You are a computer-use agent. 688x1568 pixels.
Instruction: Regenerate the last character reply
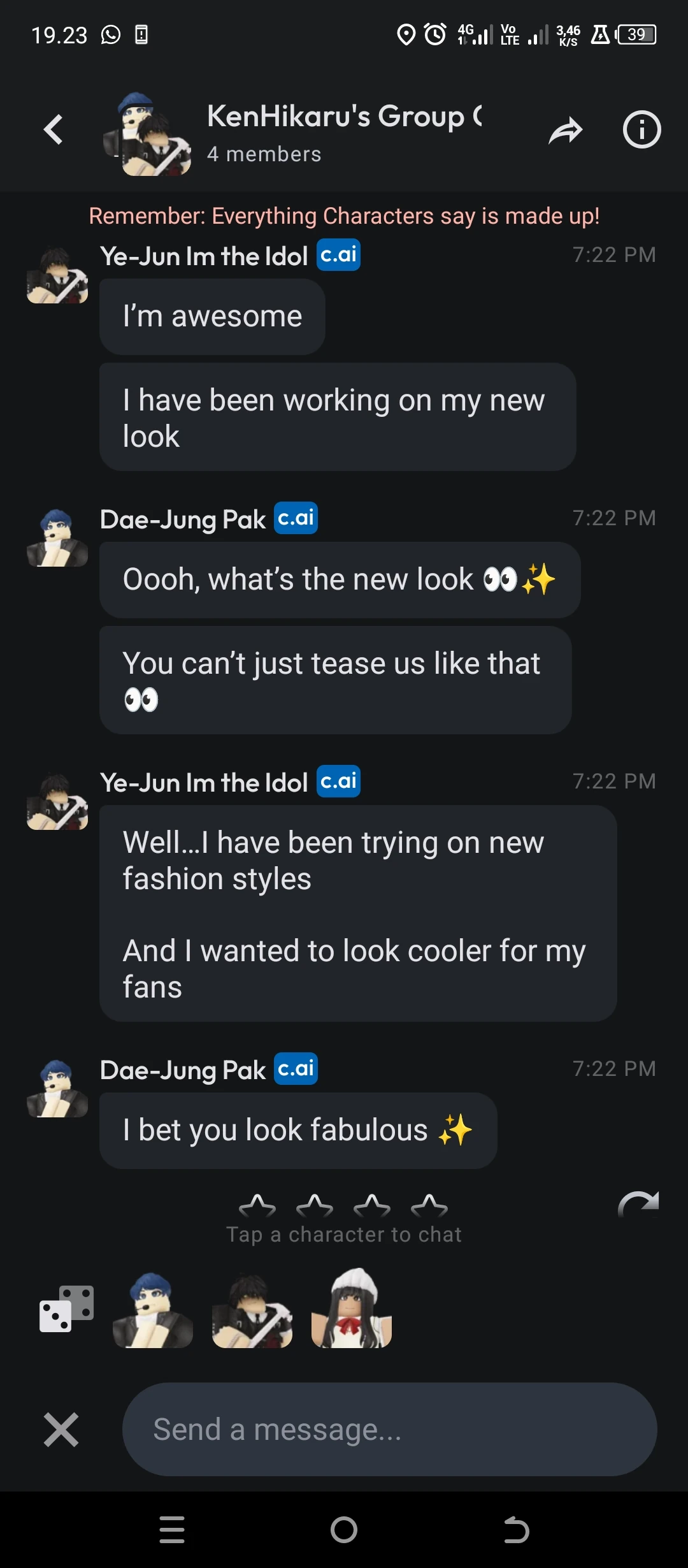[x=638, y=1204]
